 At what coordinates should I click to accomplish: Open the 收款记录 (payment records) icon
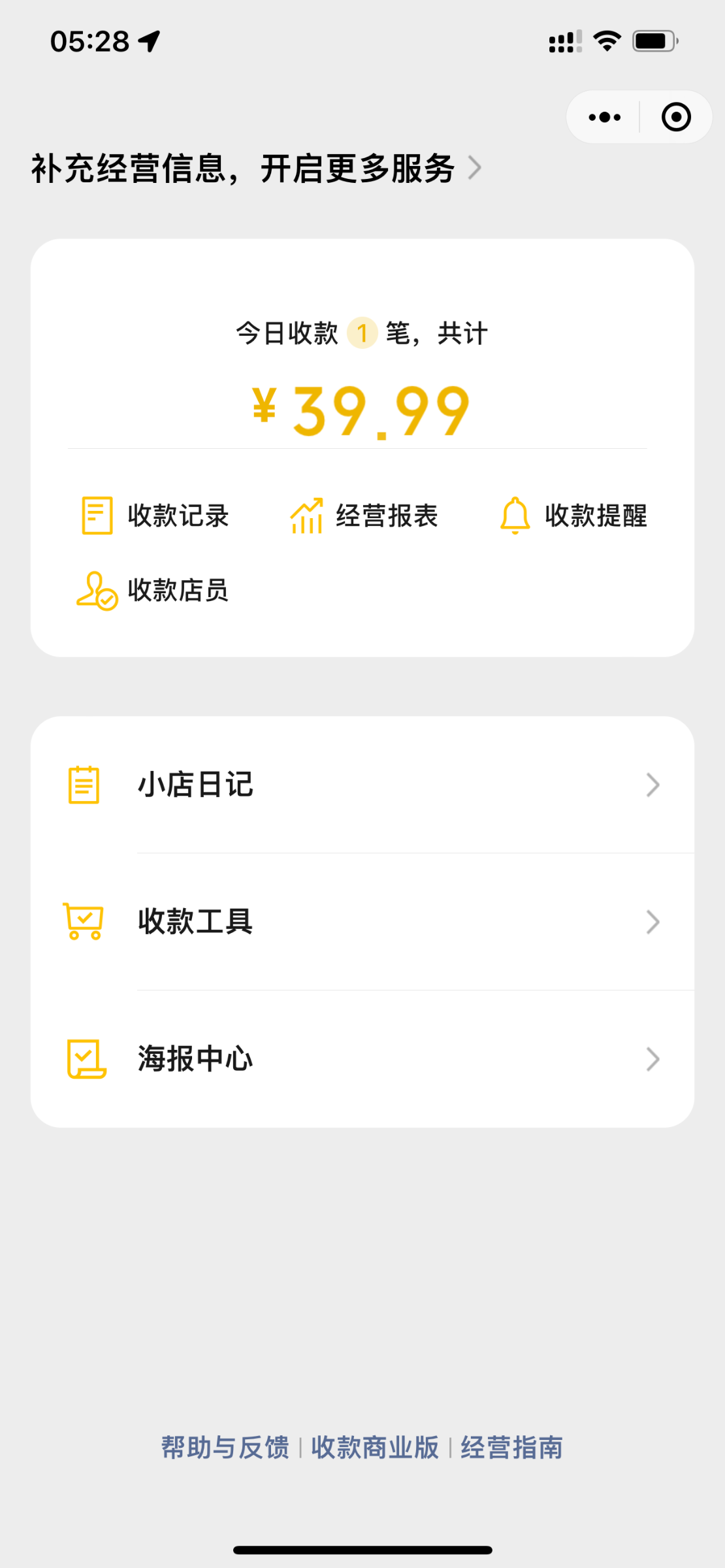(x=96, y=515)
